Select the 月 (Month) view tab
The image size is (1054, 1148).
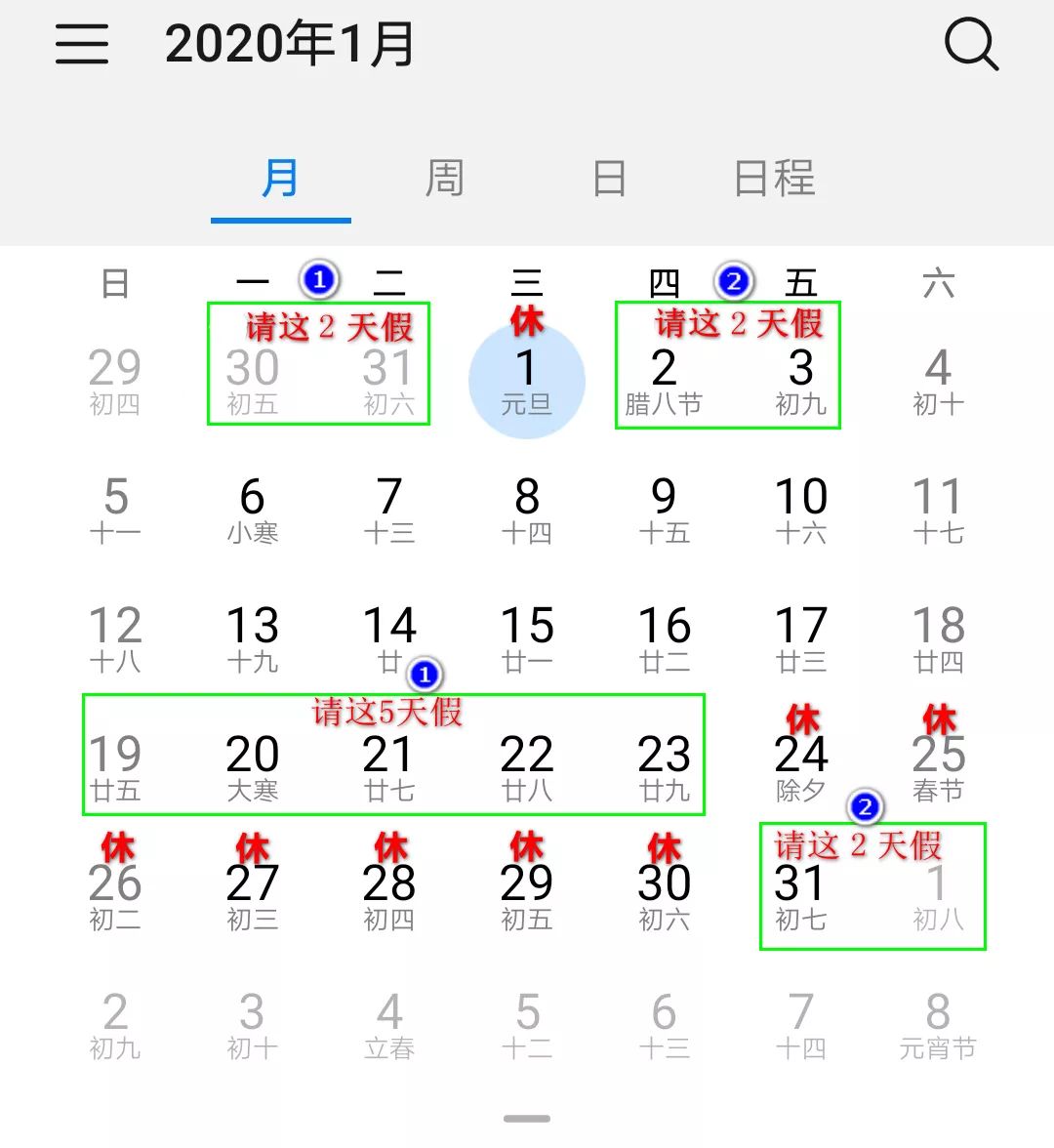click(x=281, y=178)
